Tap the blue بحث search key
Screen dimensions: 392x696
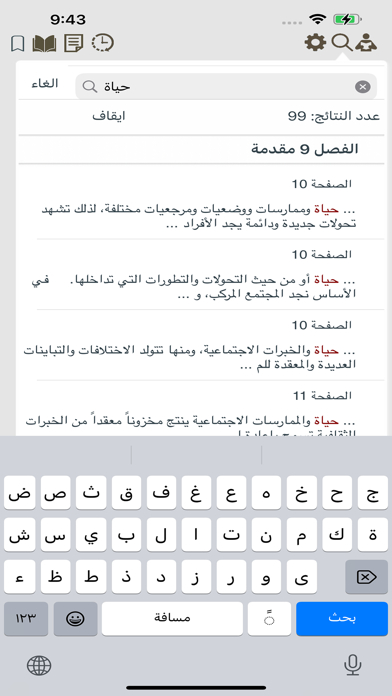click(342, 619)
